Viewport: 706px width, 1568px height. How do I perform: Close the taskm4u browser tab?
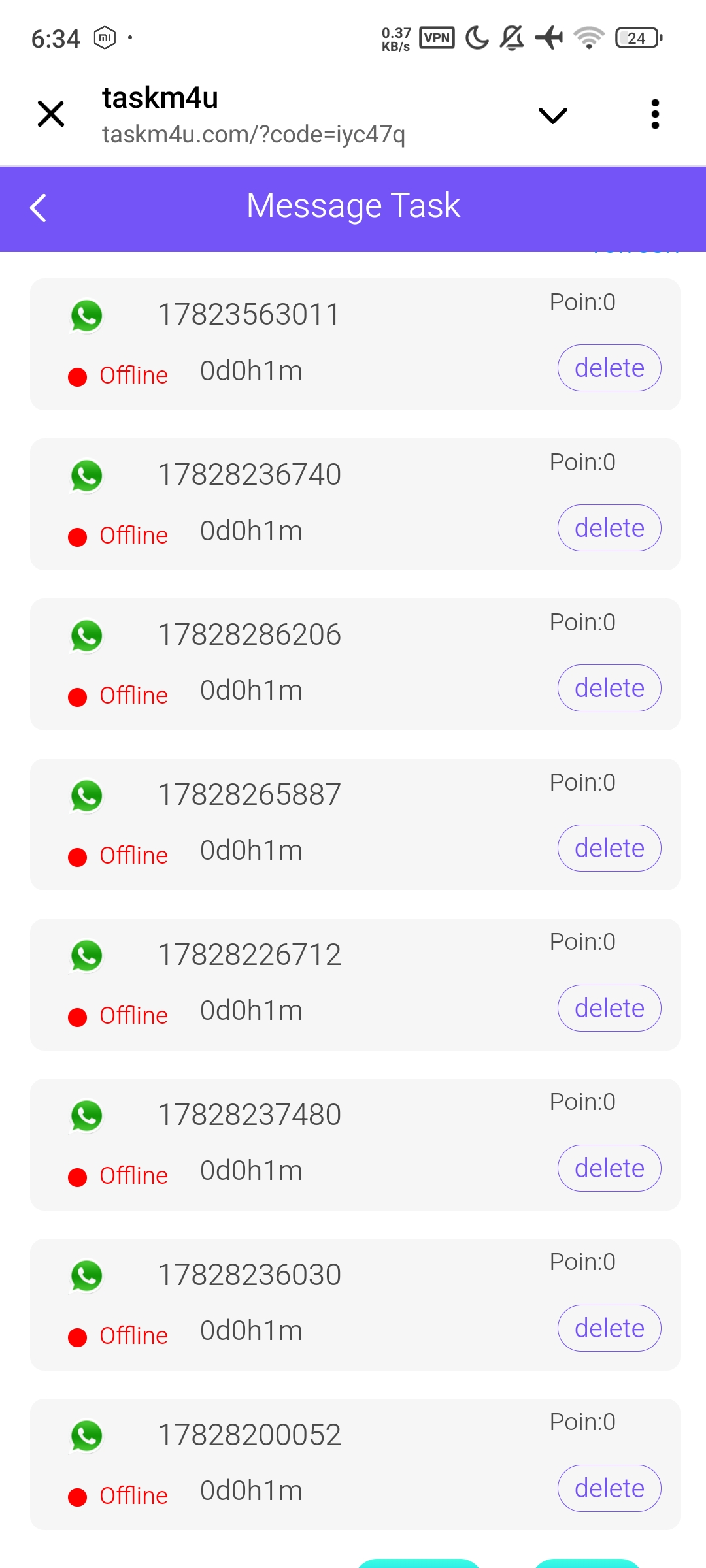(51, 114)
